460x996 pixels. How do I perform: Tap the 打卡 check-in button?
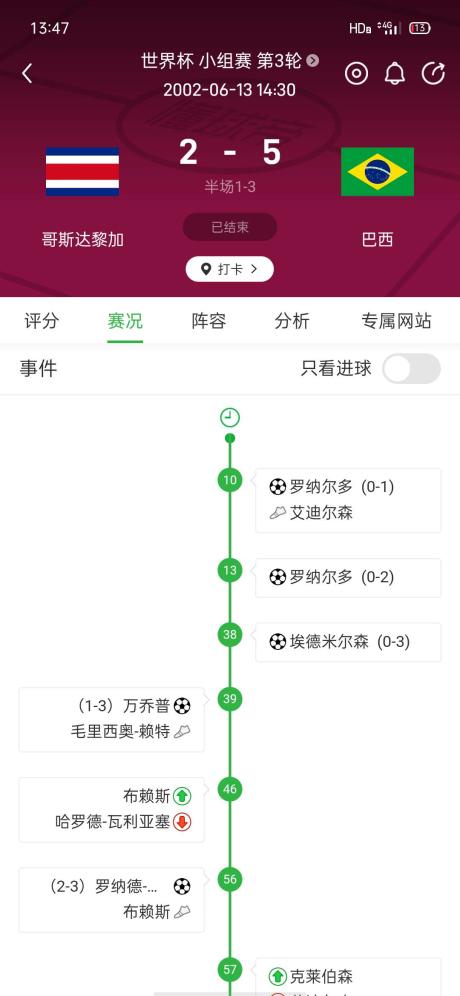[229, 269]
